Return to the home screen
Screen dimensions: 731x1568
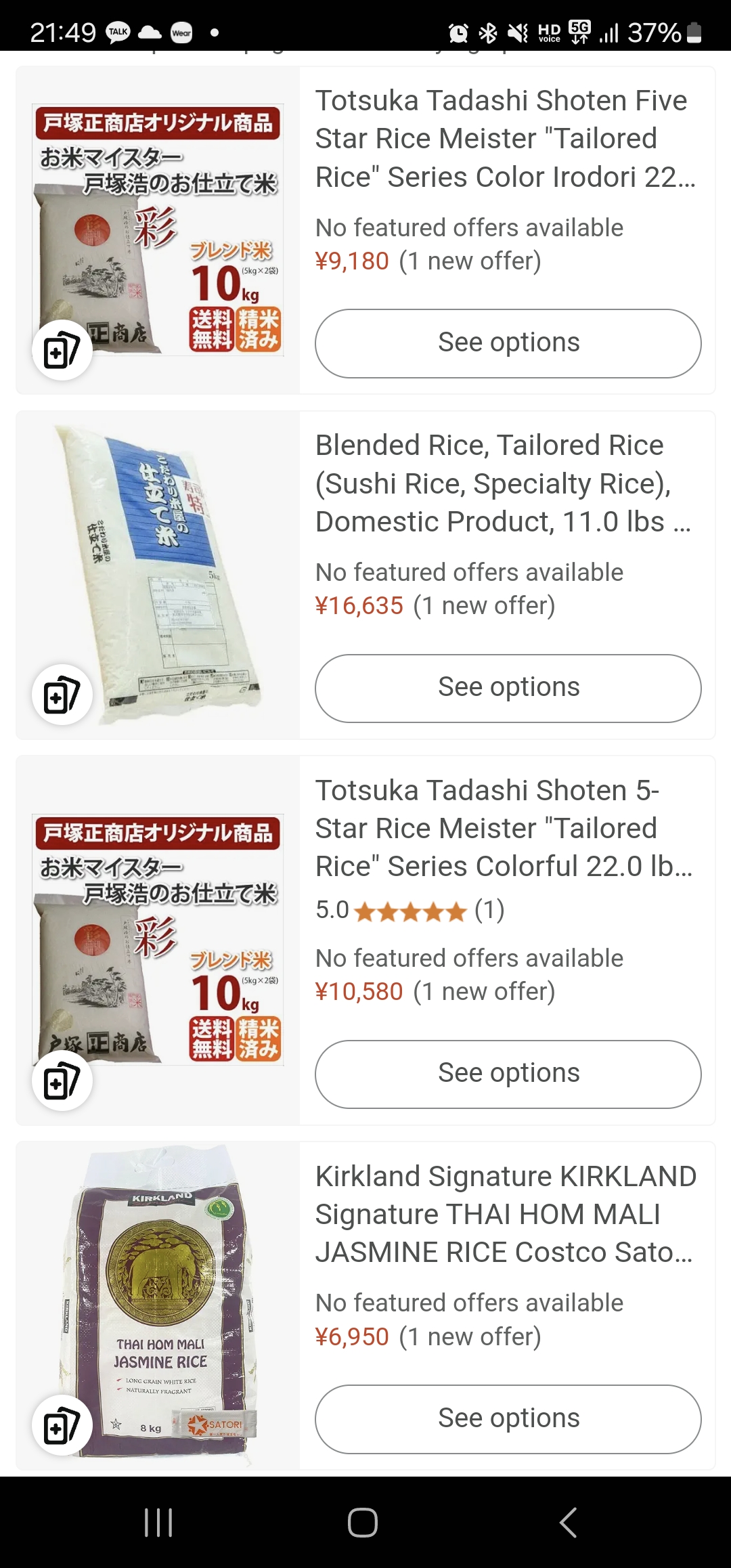tap(363, 1523)
